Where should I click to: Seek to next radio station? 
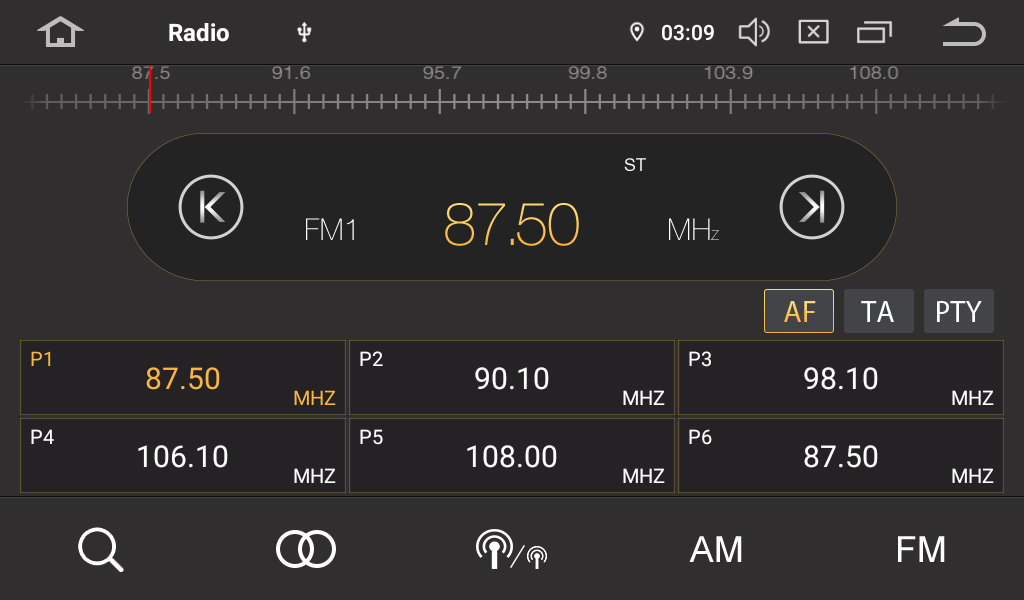pos(812,207)
